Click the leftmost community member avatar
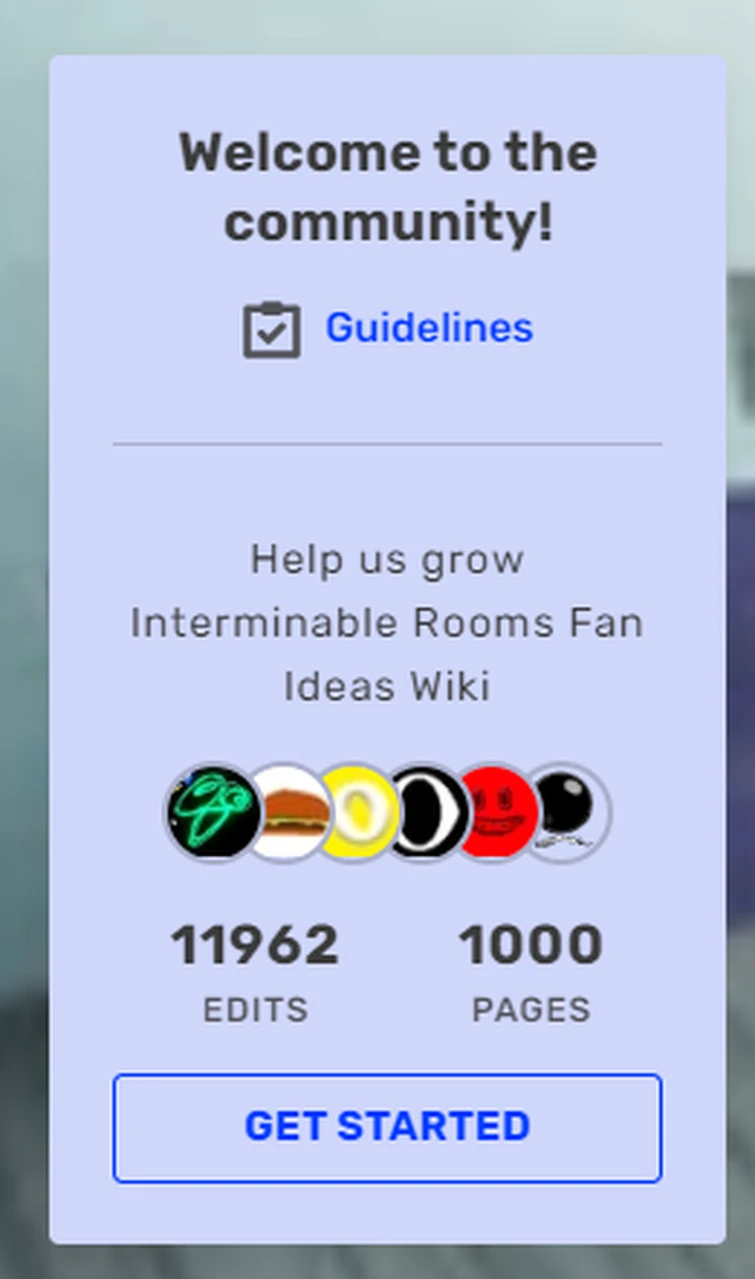This screenshot has height=1279, width=755. click(x=212, y=812)
